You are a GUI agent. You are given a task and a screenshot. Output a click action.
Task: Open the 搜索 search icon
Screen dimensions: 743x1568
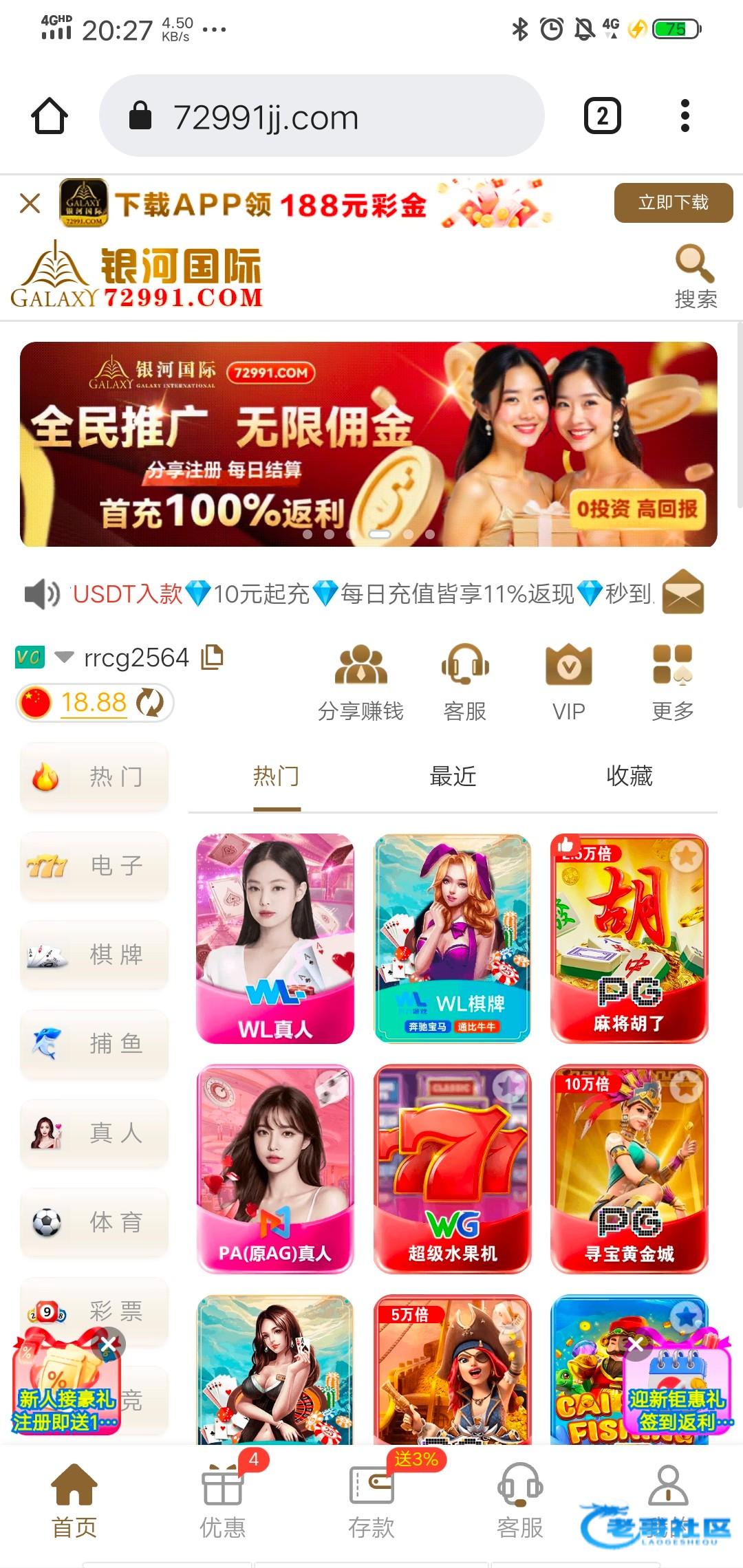coord(695,276)
